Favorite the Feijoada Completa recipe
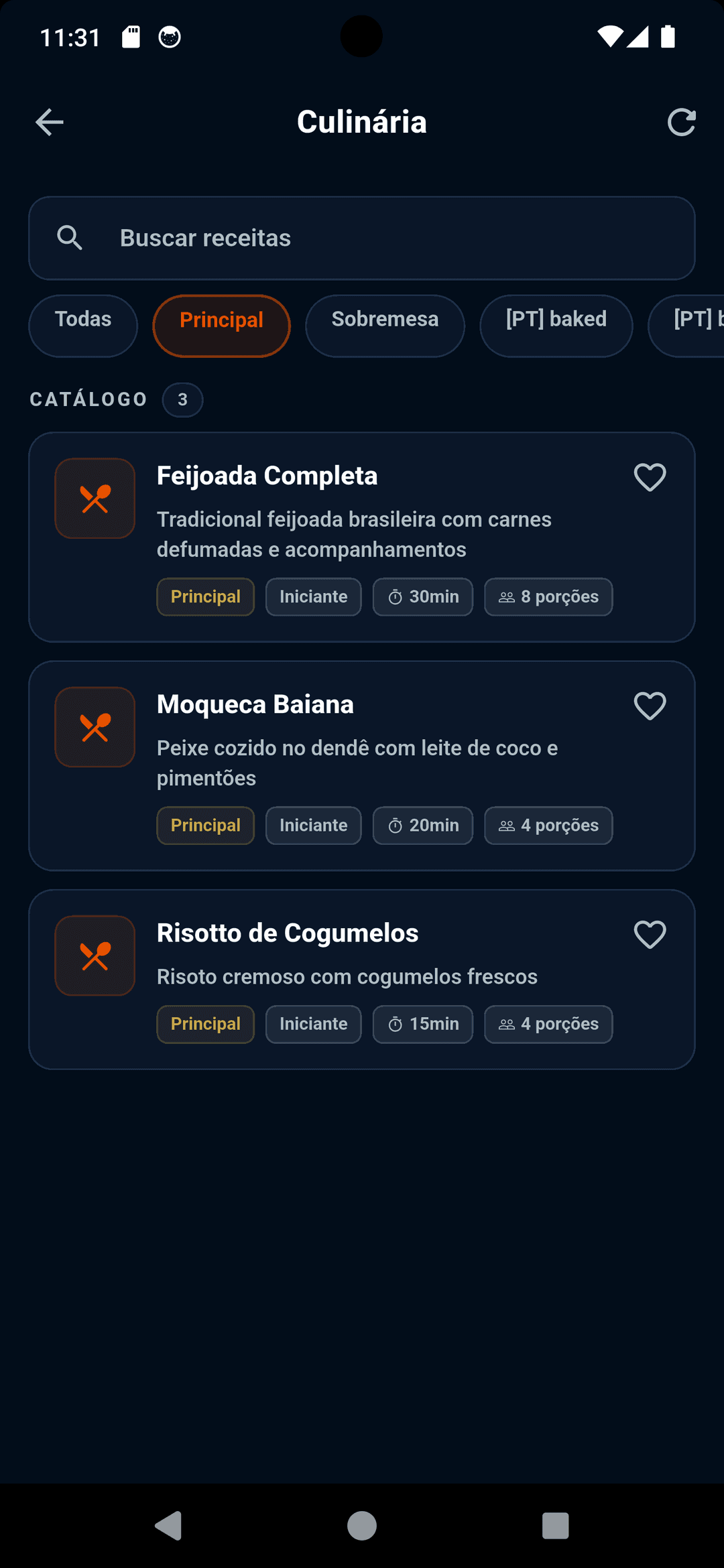 (x=650, y=476)
